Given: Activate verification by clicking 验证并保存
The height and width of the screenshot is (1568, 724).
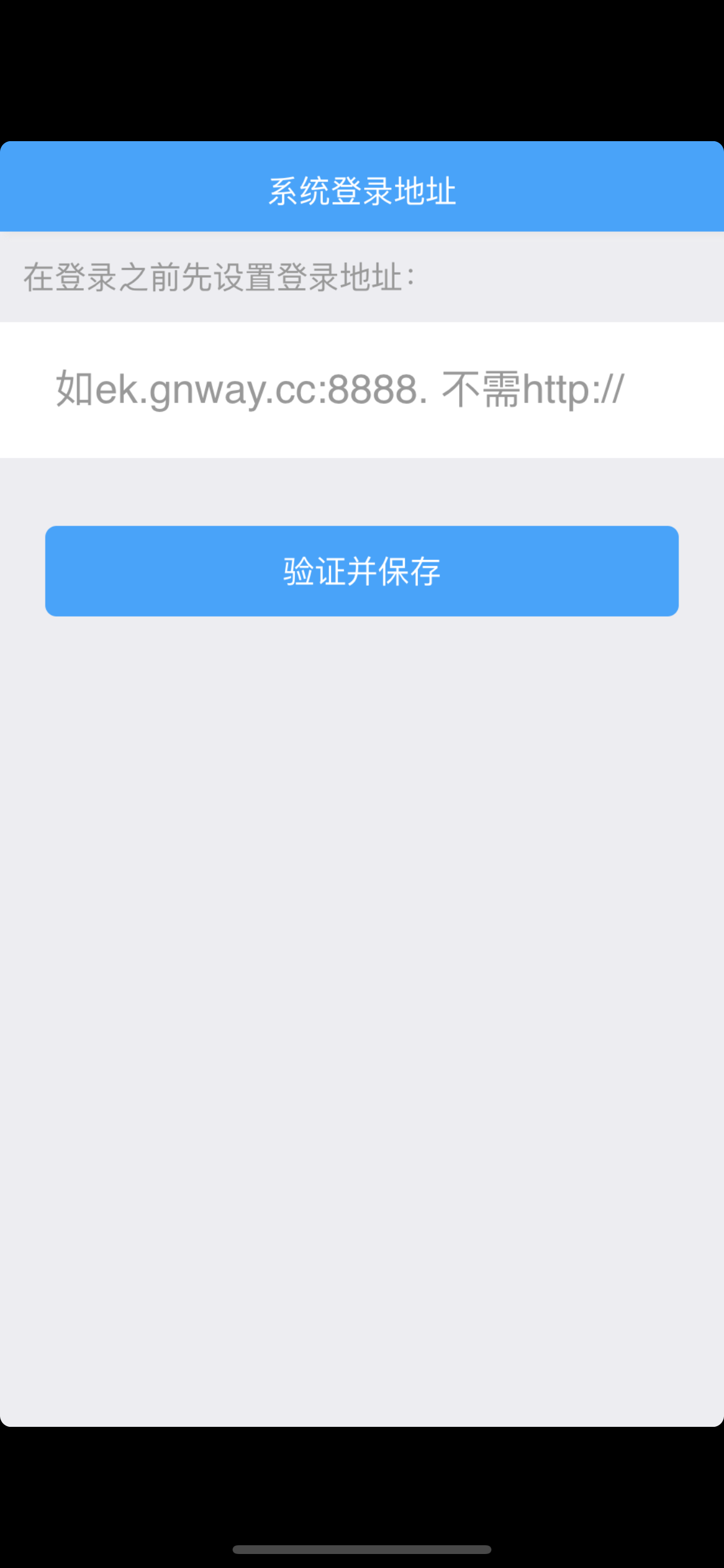Looking at the screenshot, I should coord(361,571).
